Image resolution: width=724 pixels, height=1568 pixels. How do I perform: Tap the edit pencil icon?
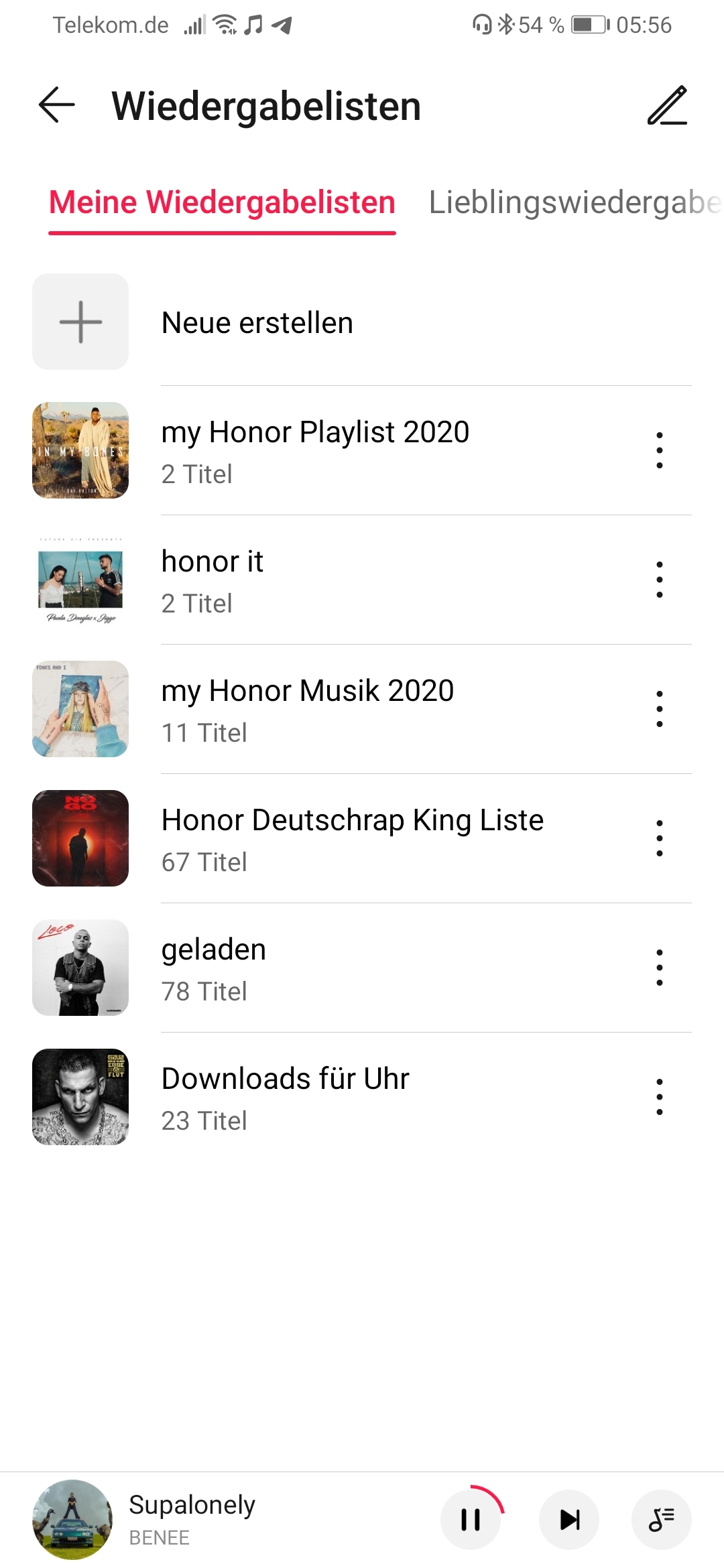tap(667, 105)
